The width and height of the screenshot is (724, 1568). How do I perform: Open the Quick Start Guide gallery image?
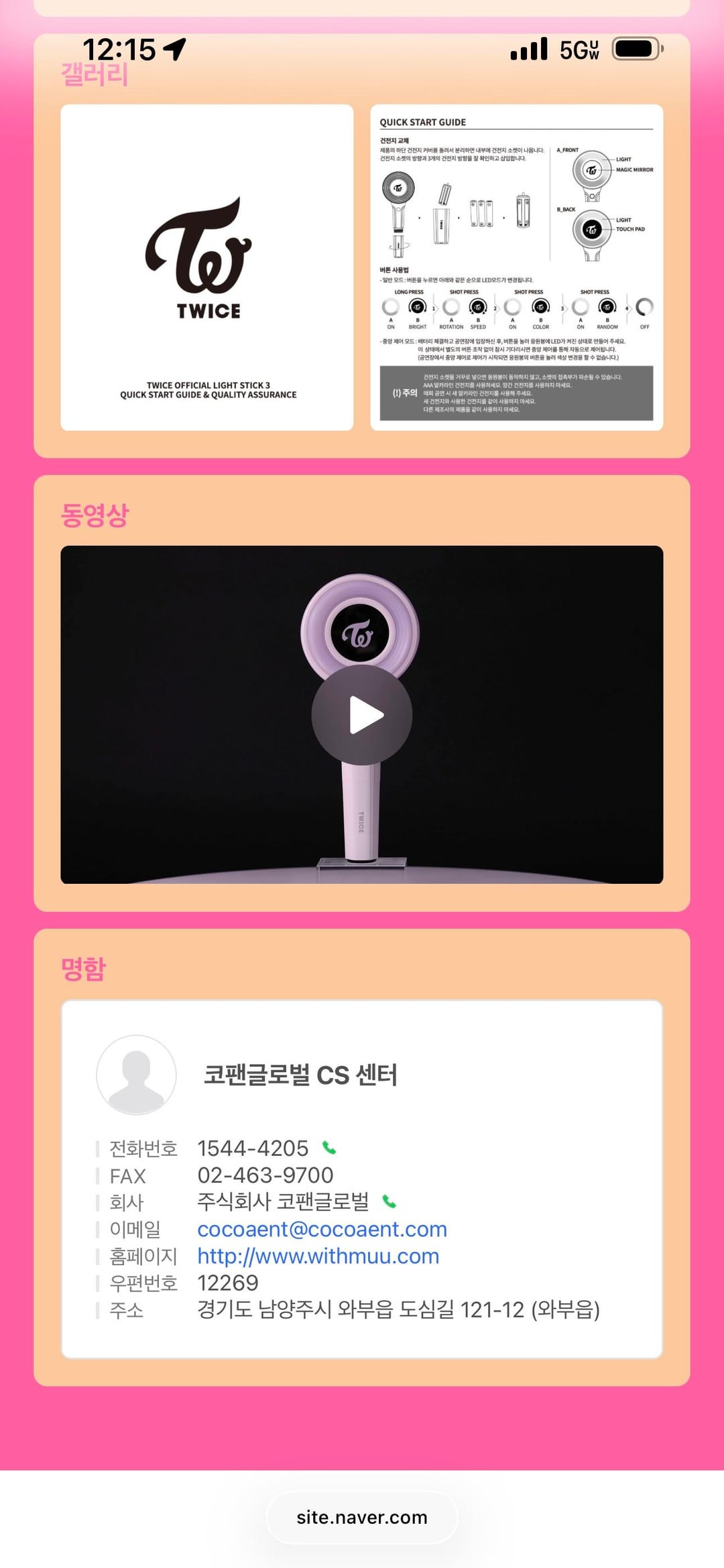516,267
